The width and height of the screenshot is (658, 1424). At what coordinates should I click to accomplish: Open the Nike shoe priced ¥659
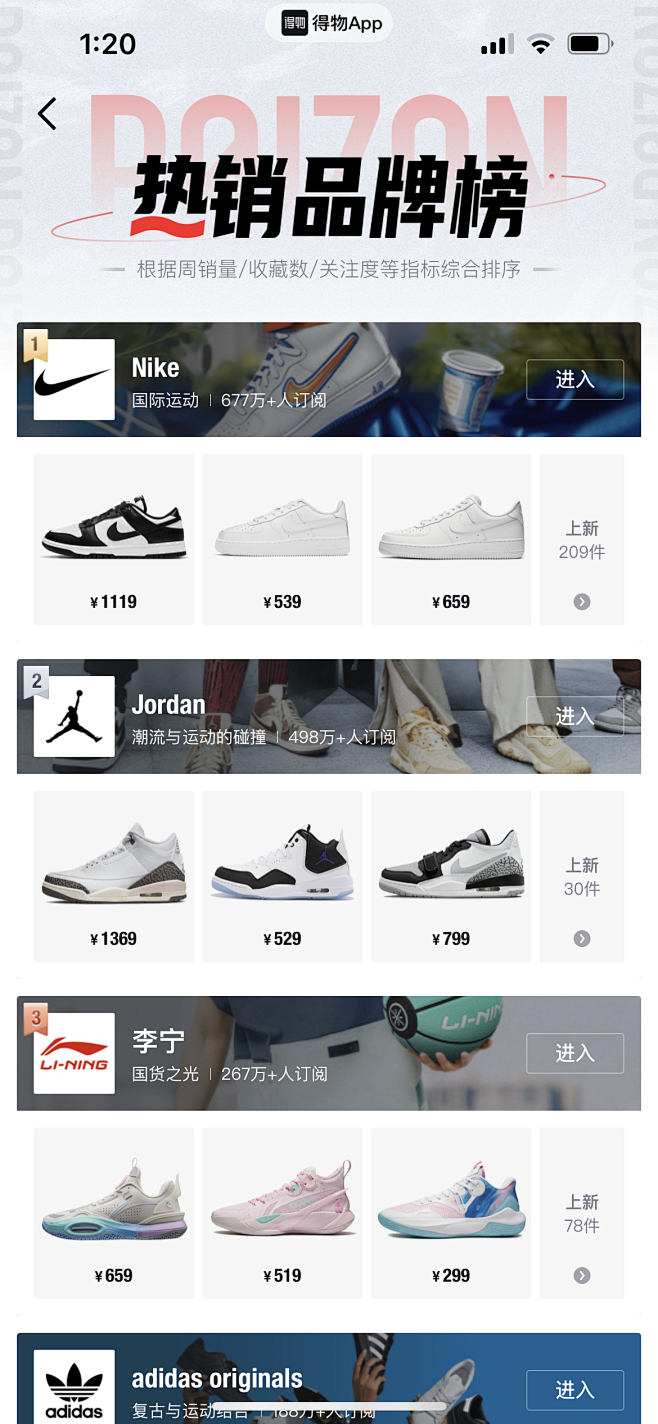[450, 539]
